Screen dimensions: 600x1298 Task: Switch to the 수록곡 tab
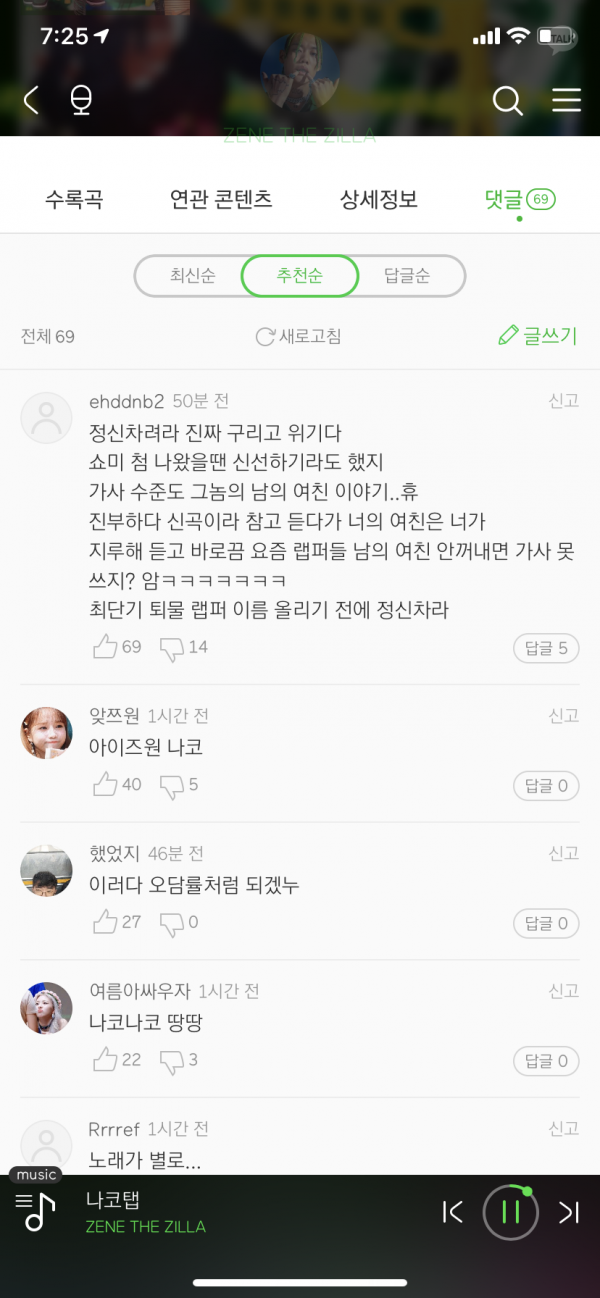(73, 199)
